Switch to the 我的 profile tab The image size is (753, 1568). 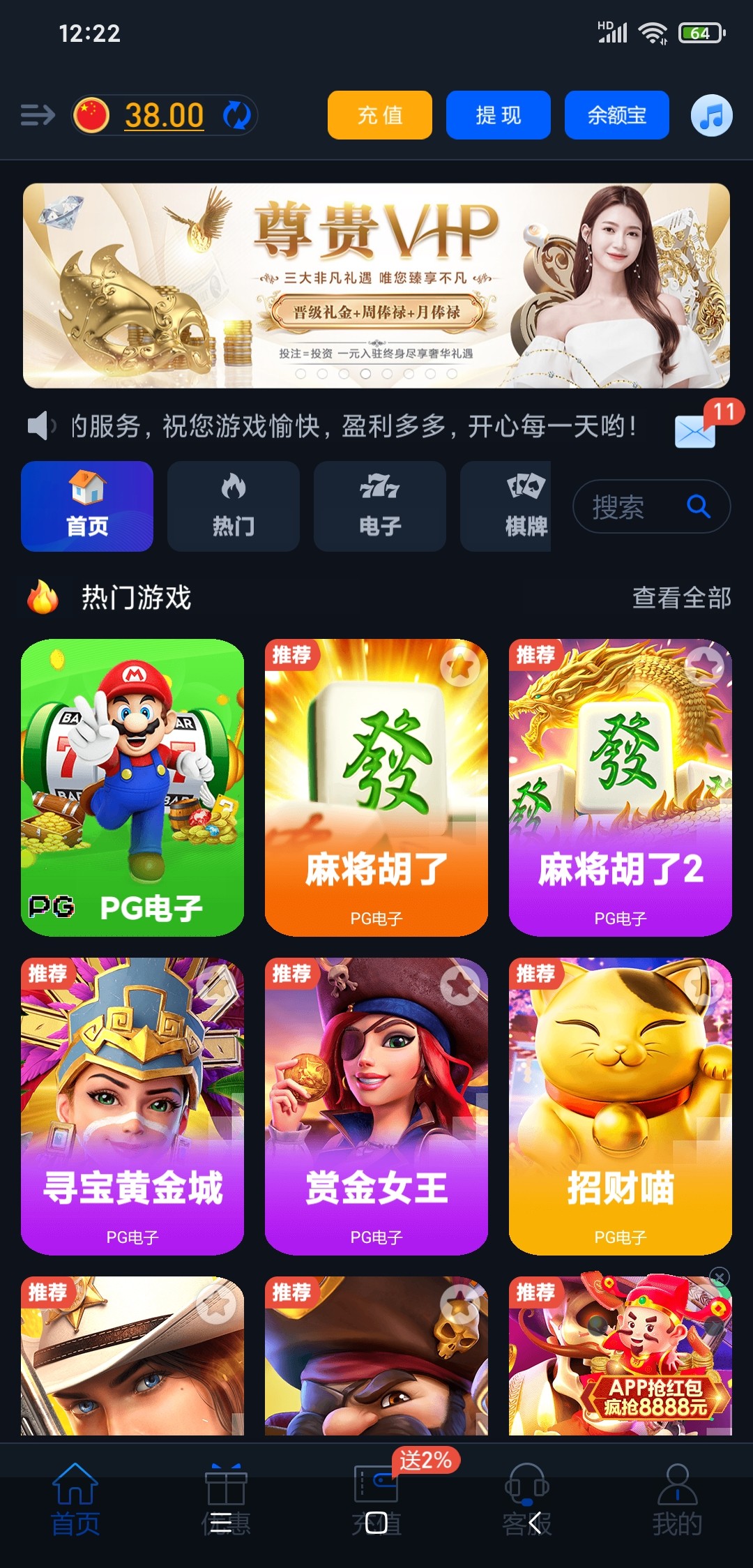tap(677, 1500)
